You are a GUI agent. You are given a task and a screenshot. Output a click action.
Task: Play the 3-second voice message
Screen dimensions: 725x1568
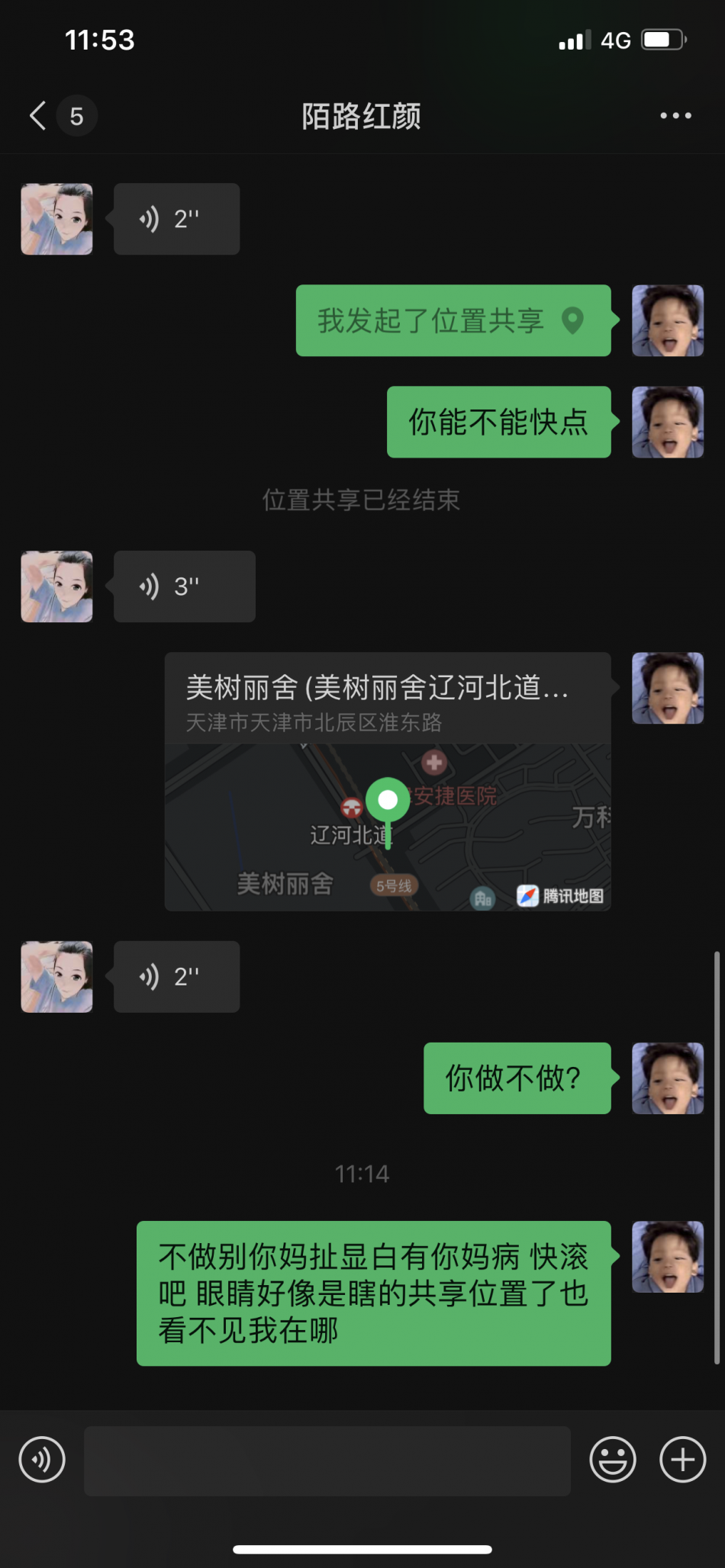pos(184,586)
